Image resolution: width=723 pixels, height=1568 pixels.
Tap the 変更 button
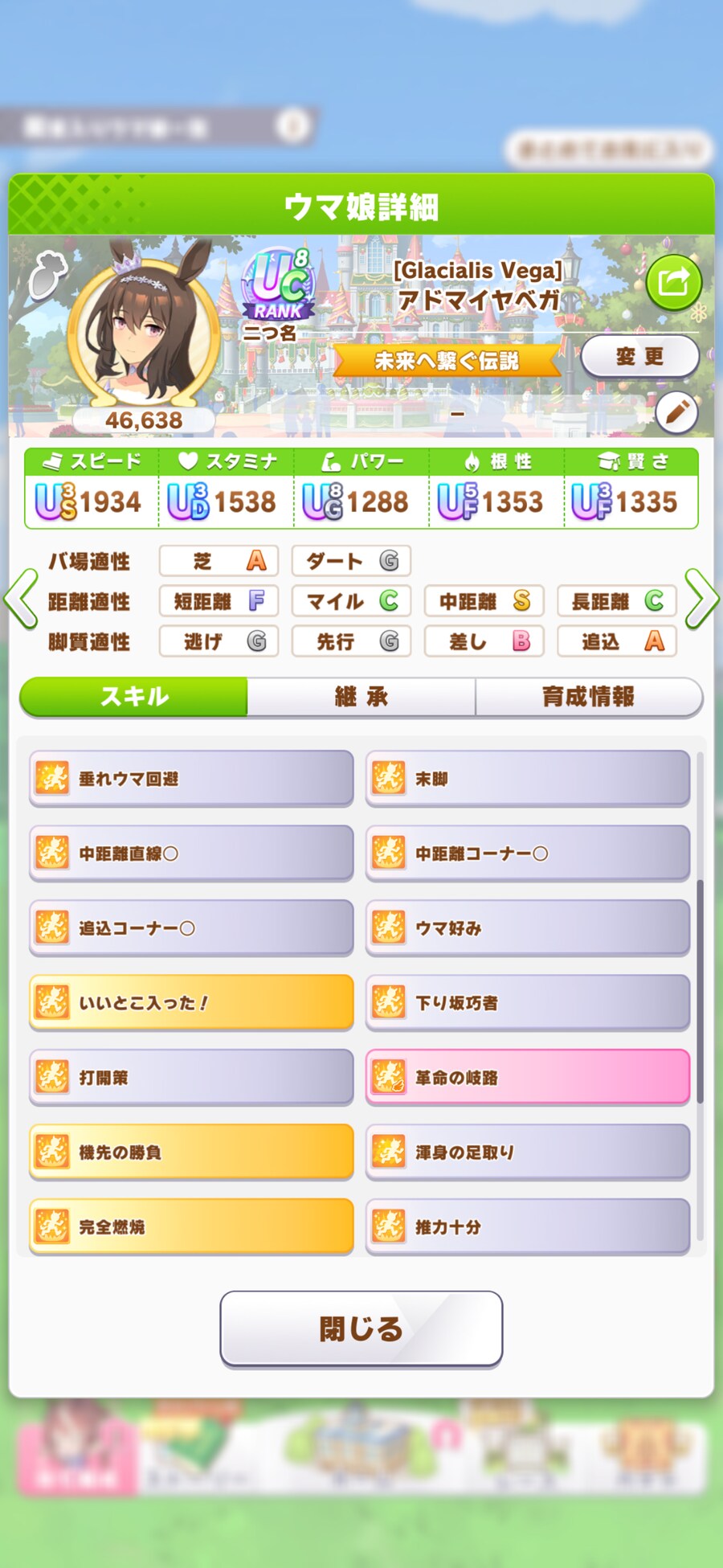639,357
